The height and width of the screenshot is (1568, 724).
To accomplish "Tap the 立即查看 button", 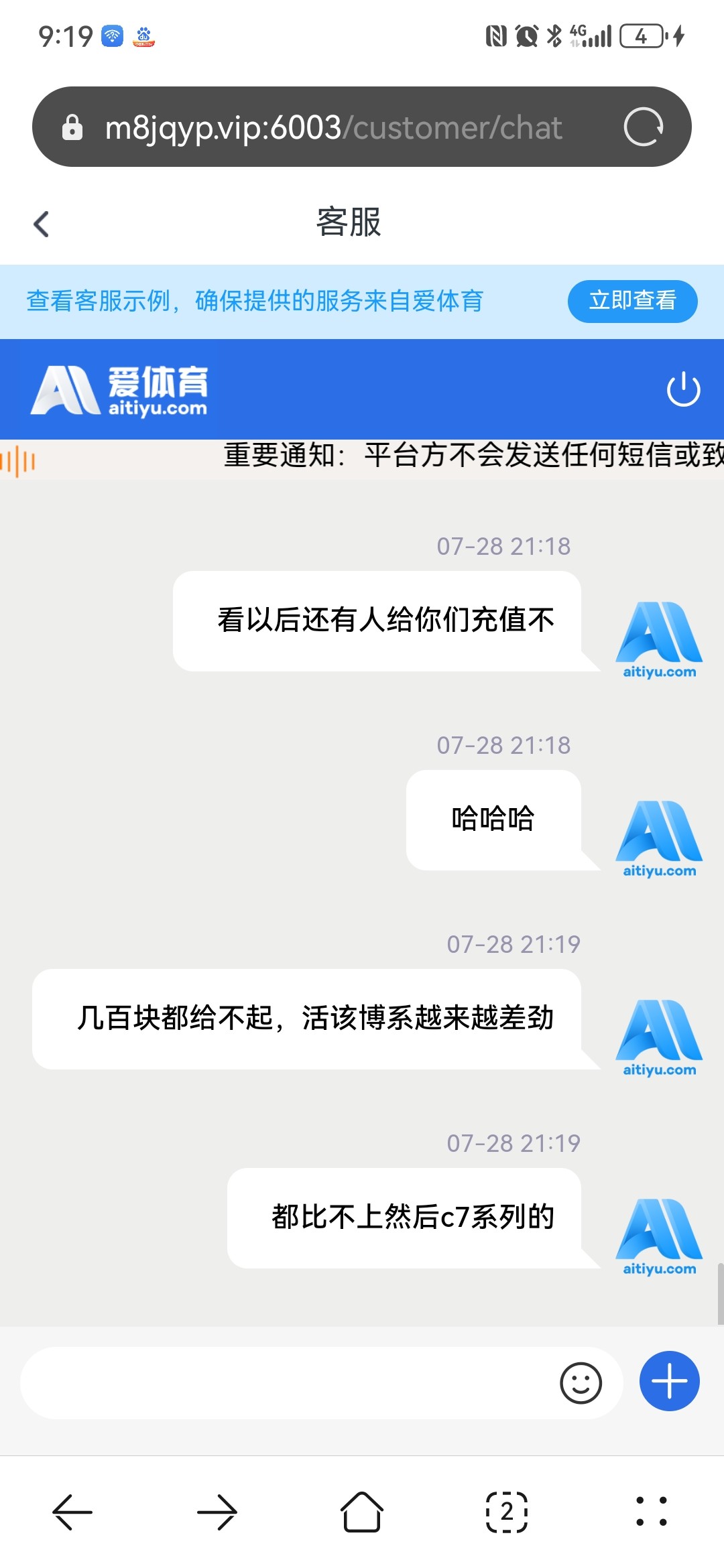I will (x=632, y=301).
